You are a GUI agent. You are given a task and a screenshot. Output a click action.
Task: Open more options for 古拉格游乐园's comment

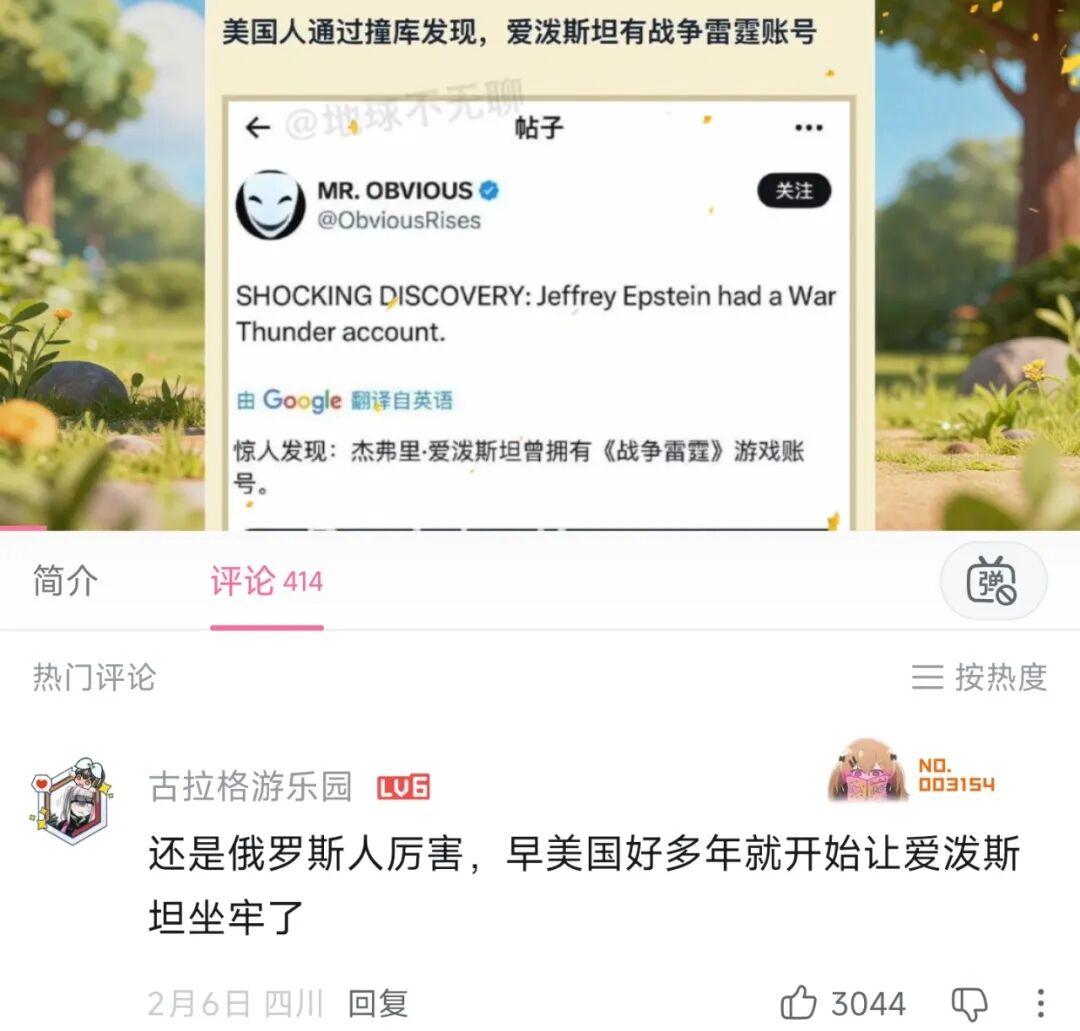(x=1041, y=1003)
